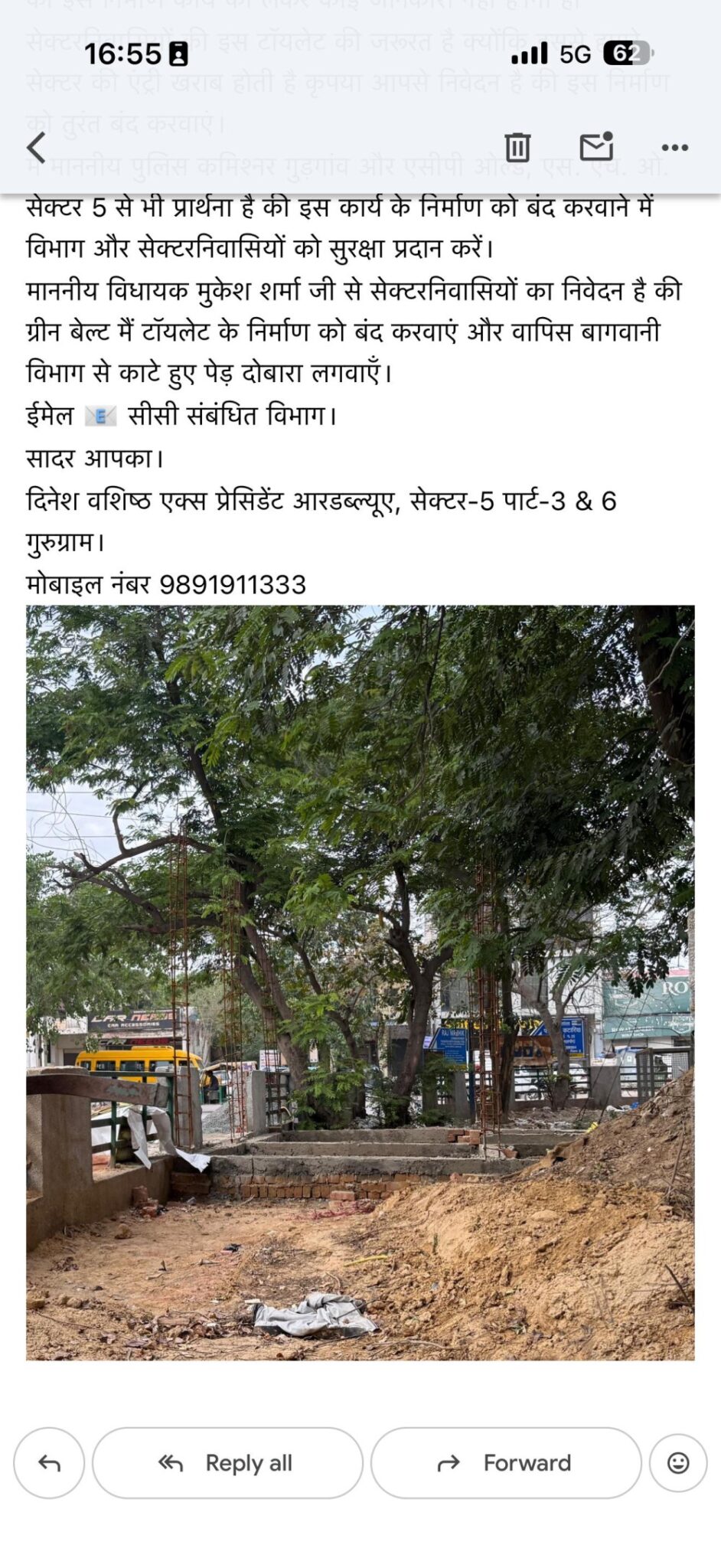Delete this email with the trash icon

517,146
